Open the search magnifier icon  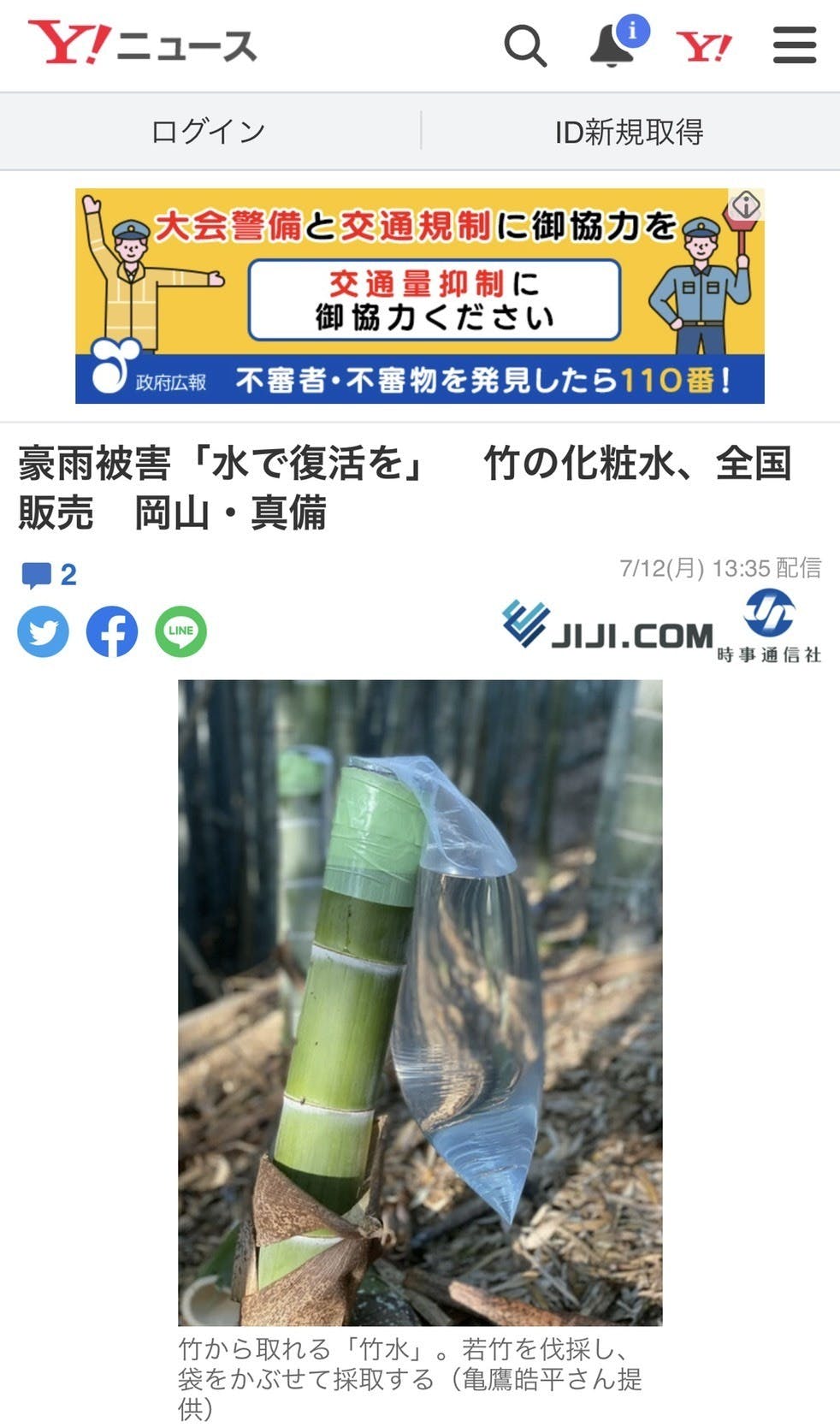coord(525,46)
